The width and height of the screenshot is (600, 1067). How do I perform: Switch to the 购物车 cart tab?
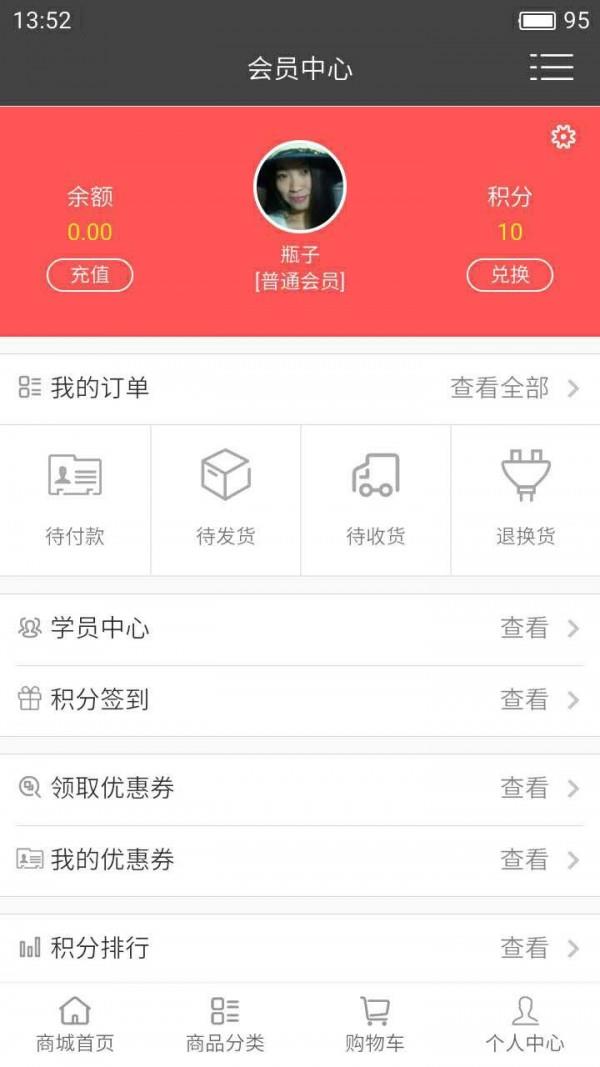click(375, 1025)
